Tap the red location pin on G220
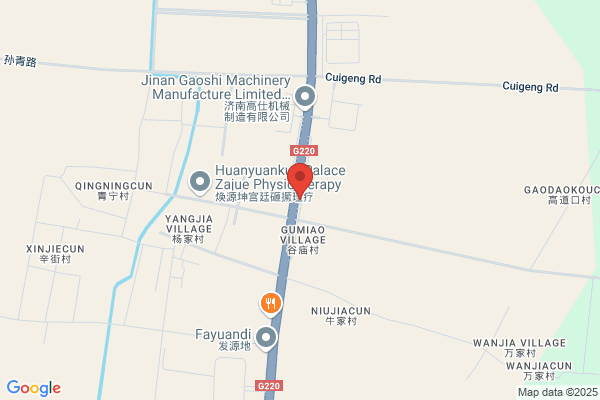The width and height of the screenshot is (600, 400). tap(300, 181)
